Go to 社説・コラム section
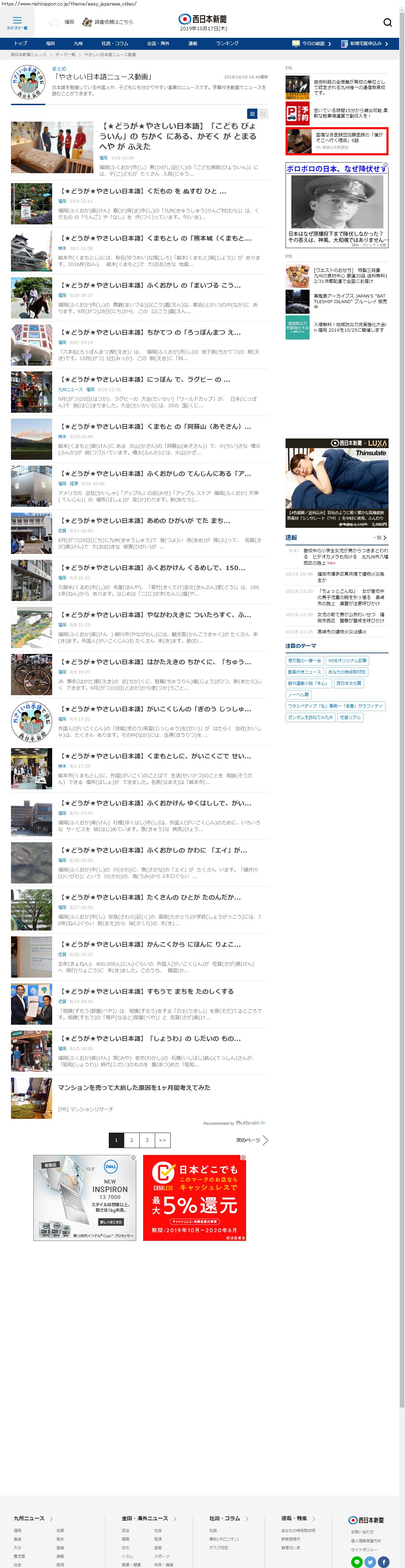The width and height of the screenshot is (405, 1568). (x=114, y=44)
